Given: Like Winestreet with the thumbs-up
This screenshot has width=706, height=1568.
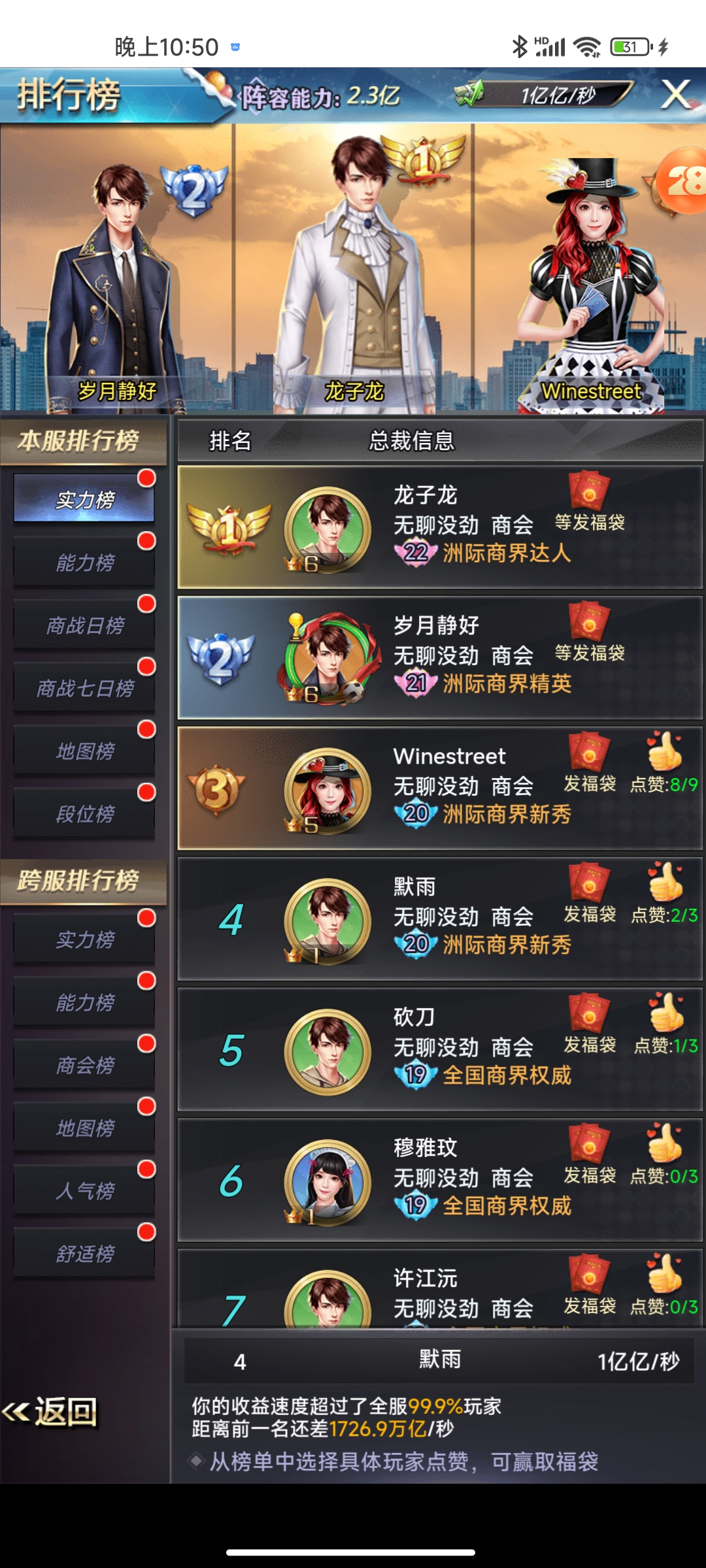Looking at the screenshot, I should pyautogui.click(x=664, y=753).
